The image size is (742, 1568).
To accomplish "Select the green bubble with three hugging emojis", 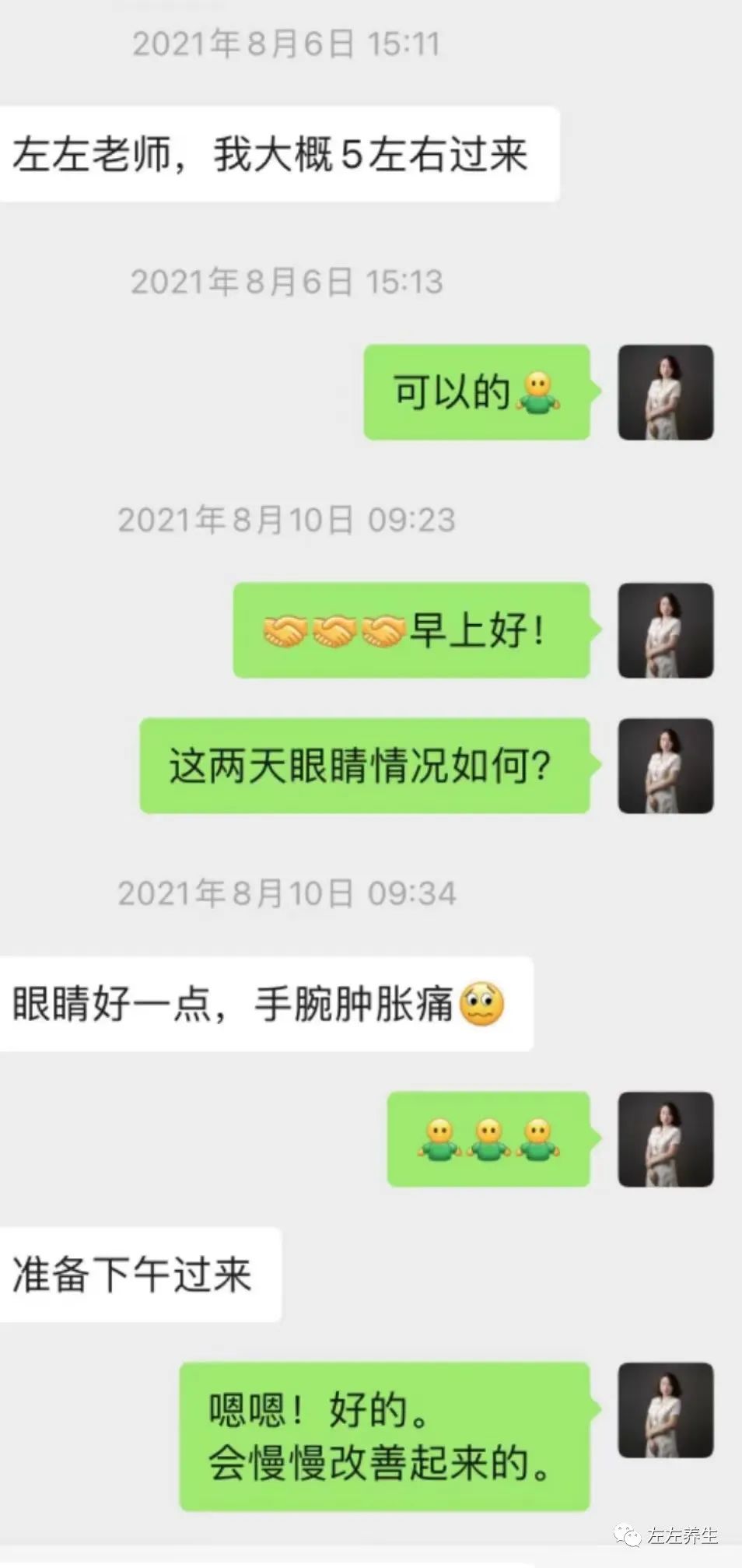I will point(486,1142).
